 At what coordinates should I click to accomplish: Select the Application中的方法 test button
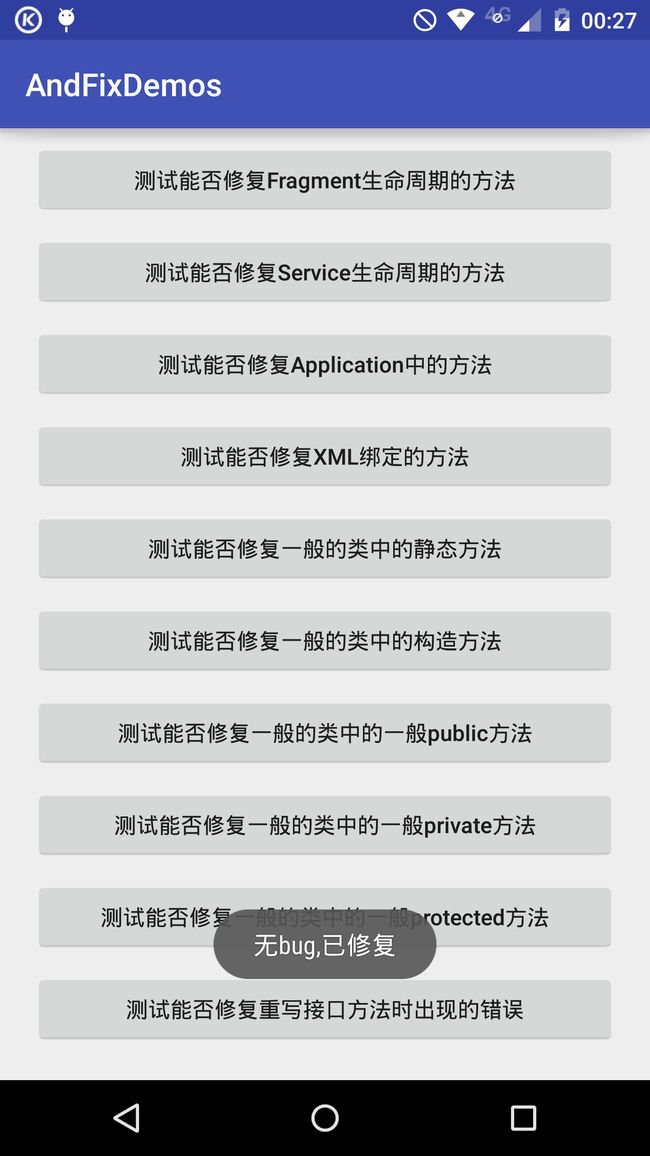[x=324, y=364]
